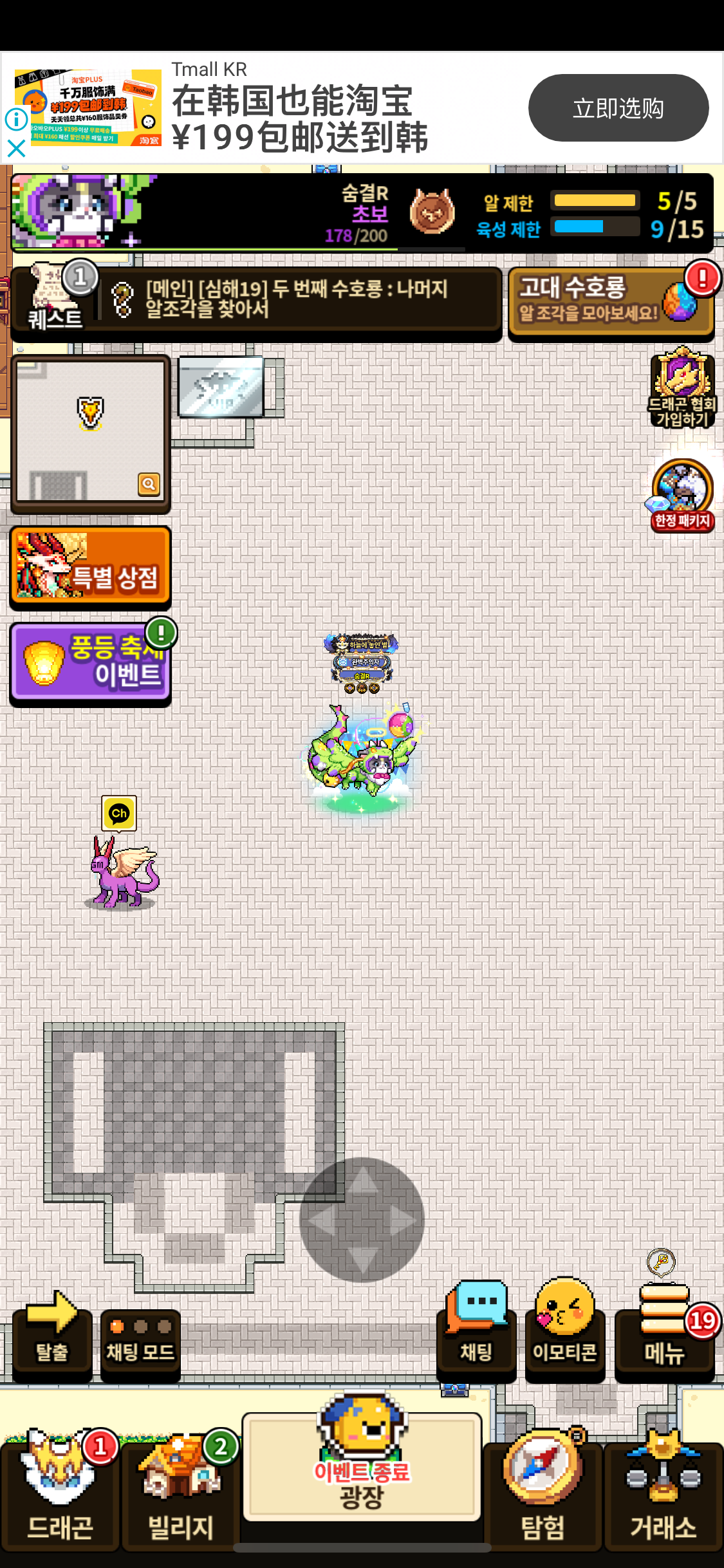The width and height of the screenshot is (724, 1568).
Task: Toggle chat mode (채팅 모드)
Action: tap(140, 1344)
